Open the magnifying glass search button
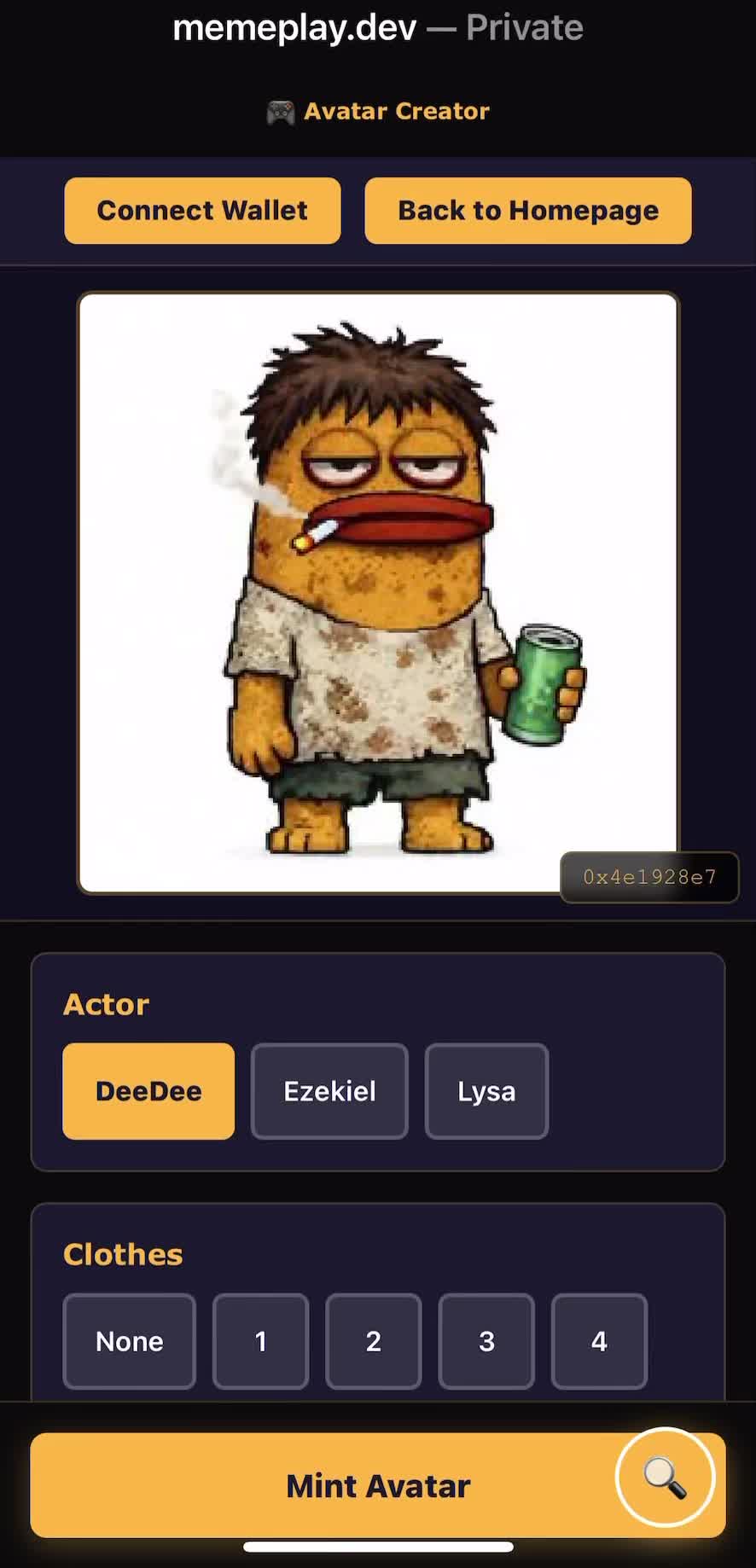The width and height of the screenshot is (756, 1568). coord(665,1477)
